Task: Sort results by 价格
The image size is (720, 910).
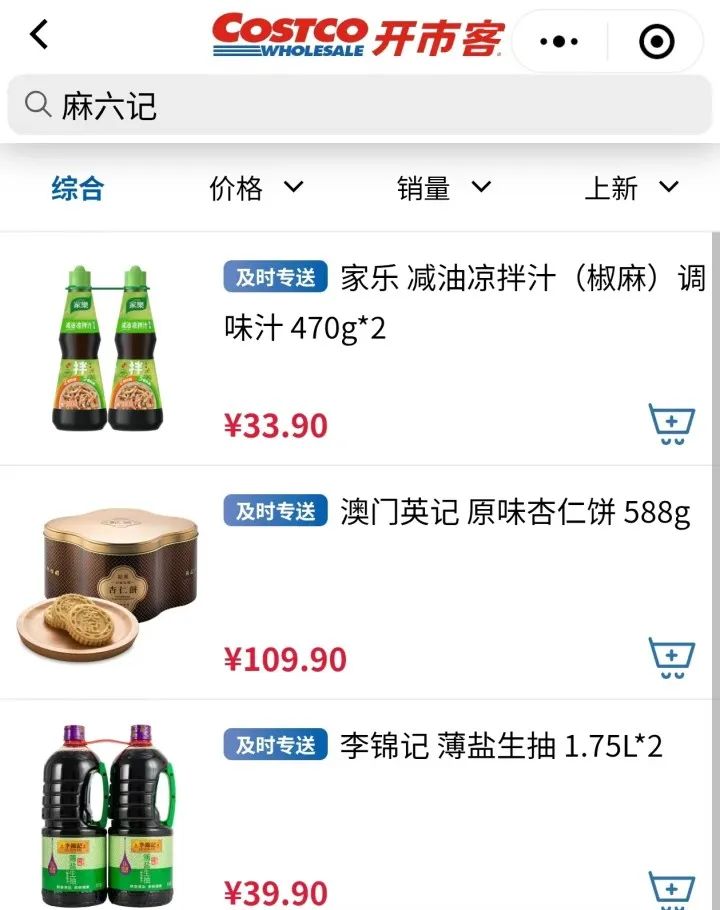Action: click(255, 188)
